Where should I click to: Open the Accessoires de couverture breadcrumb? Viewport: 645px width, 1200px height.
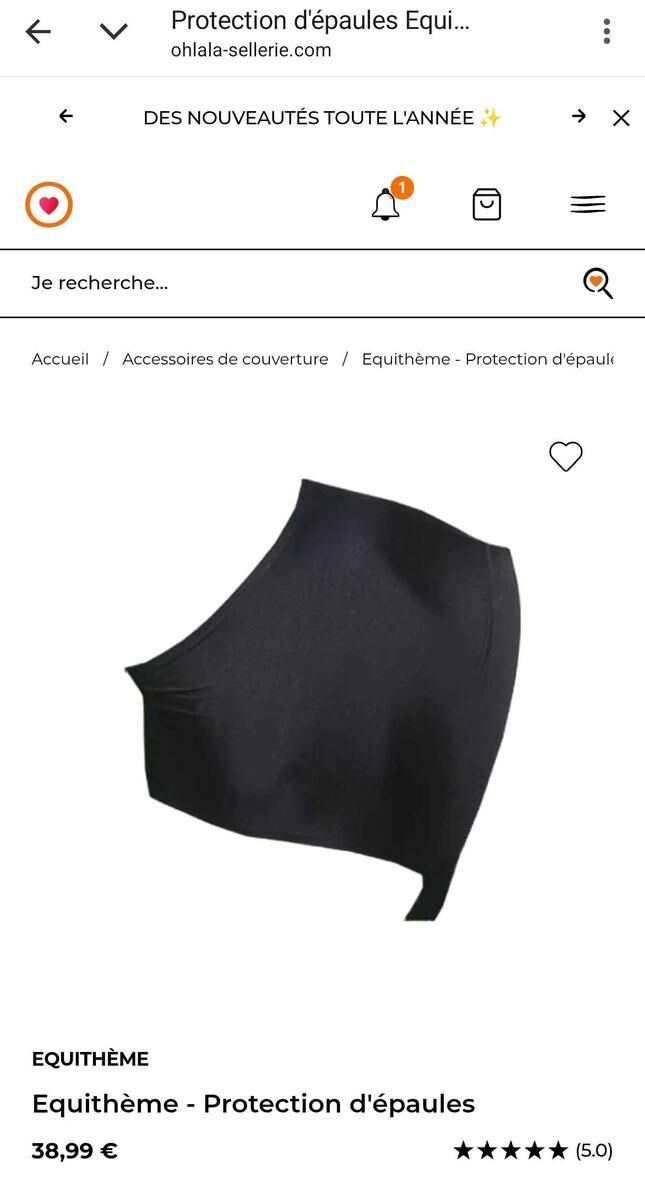click(225, 359)
